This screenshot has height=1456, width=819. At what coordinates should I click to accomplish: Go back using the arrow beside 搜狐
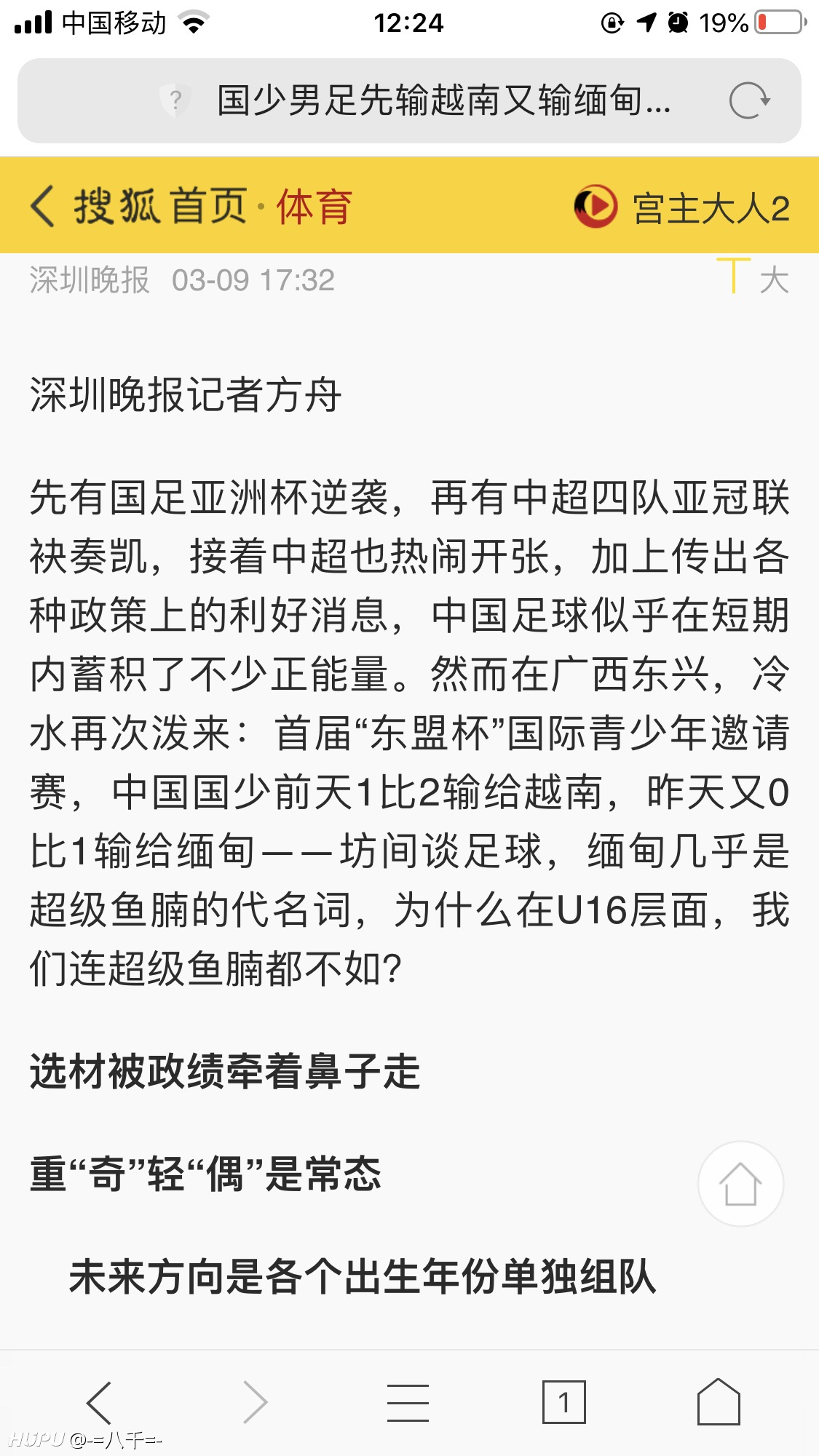click(x=42, y=206)
